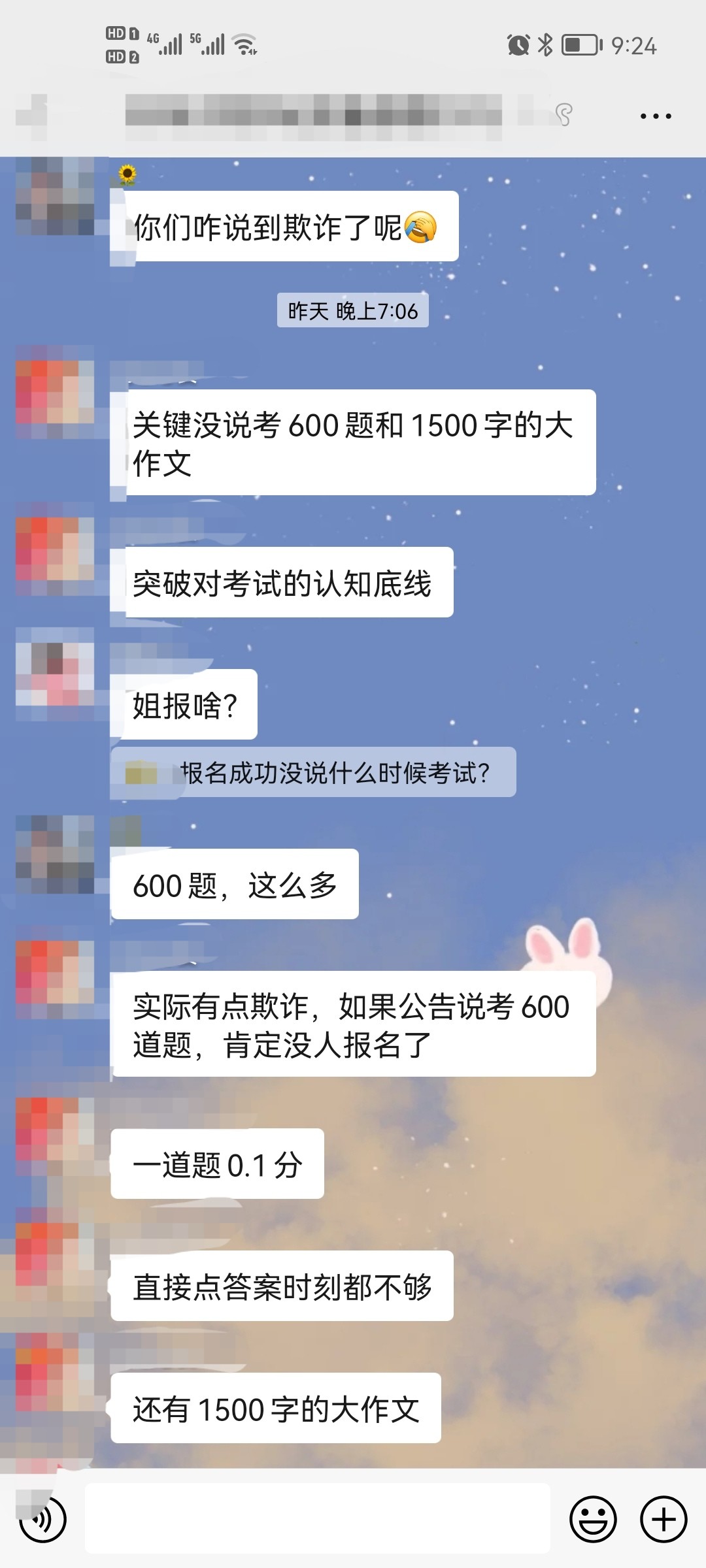
Task: Open the plus attachments panel
Action: (663, 1519)
